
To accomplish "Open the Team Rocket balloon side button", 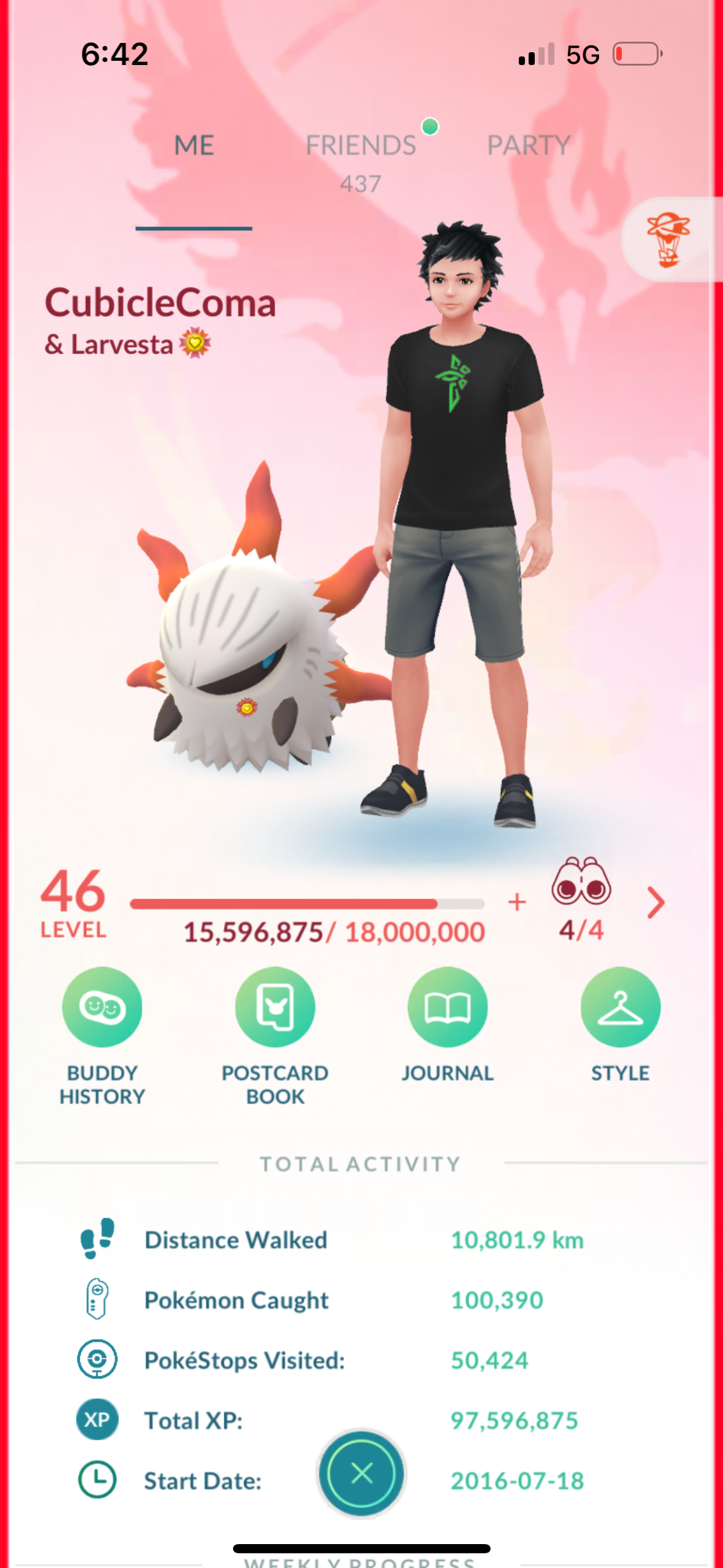I will pyautogui.click(x=668, y=239).
